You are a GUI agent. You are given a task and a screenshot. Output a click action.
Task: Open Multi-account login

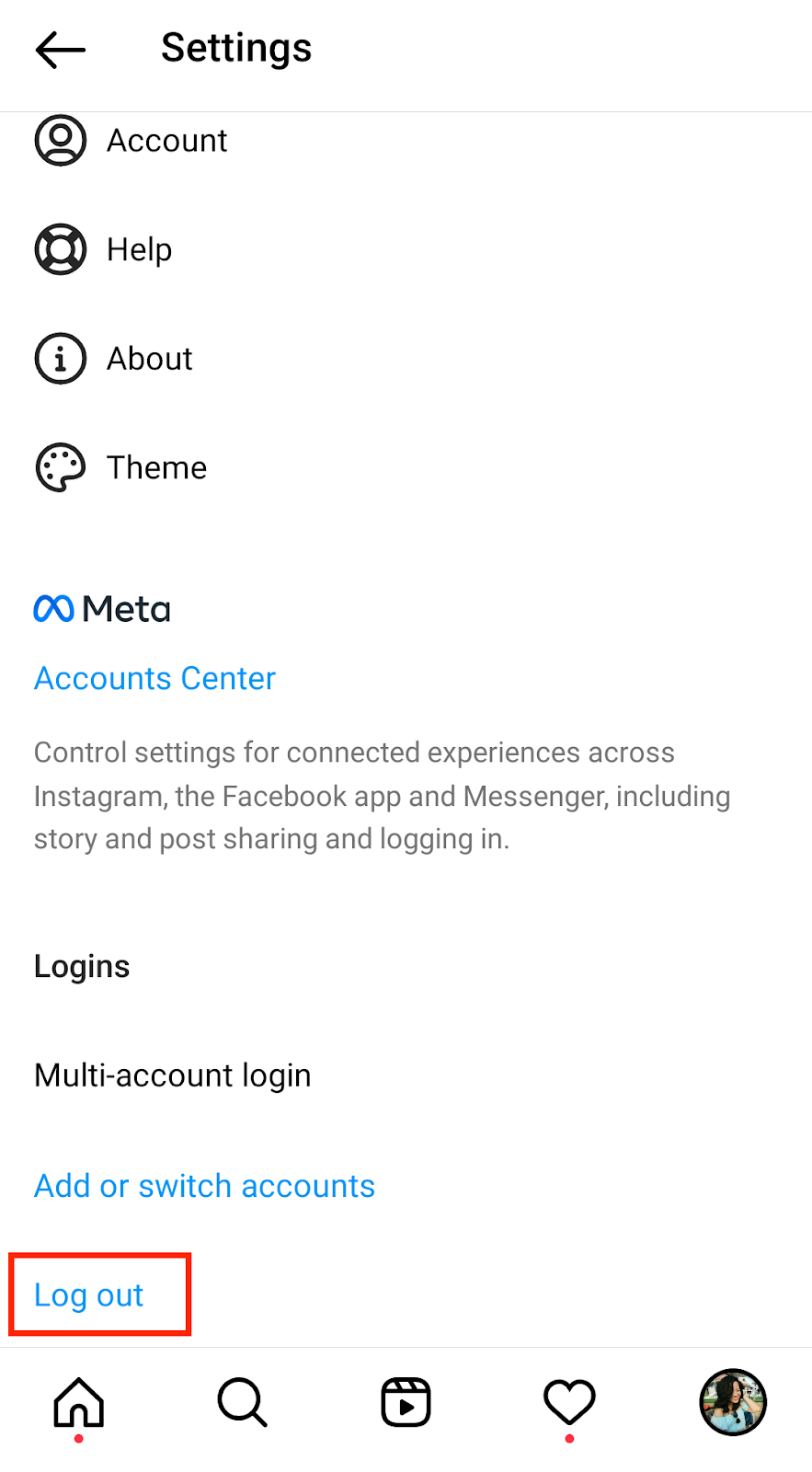406,1075
